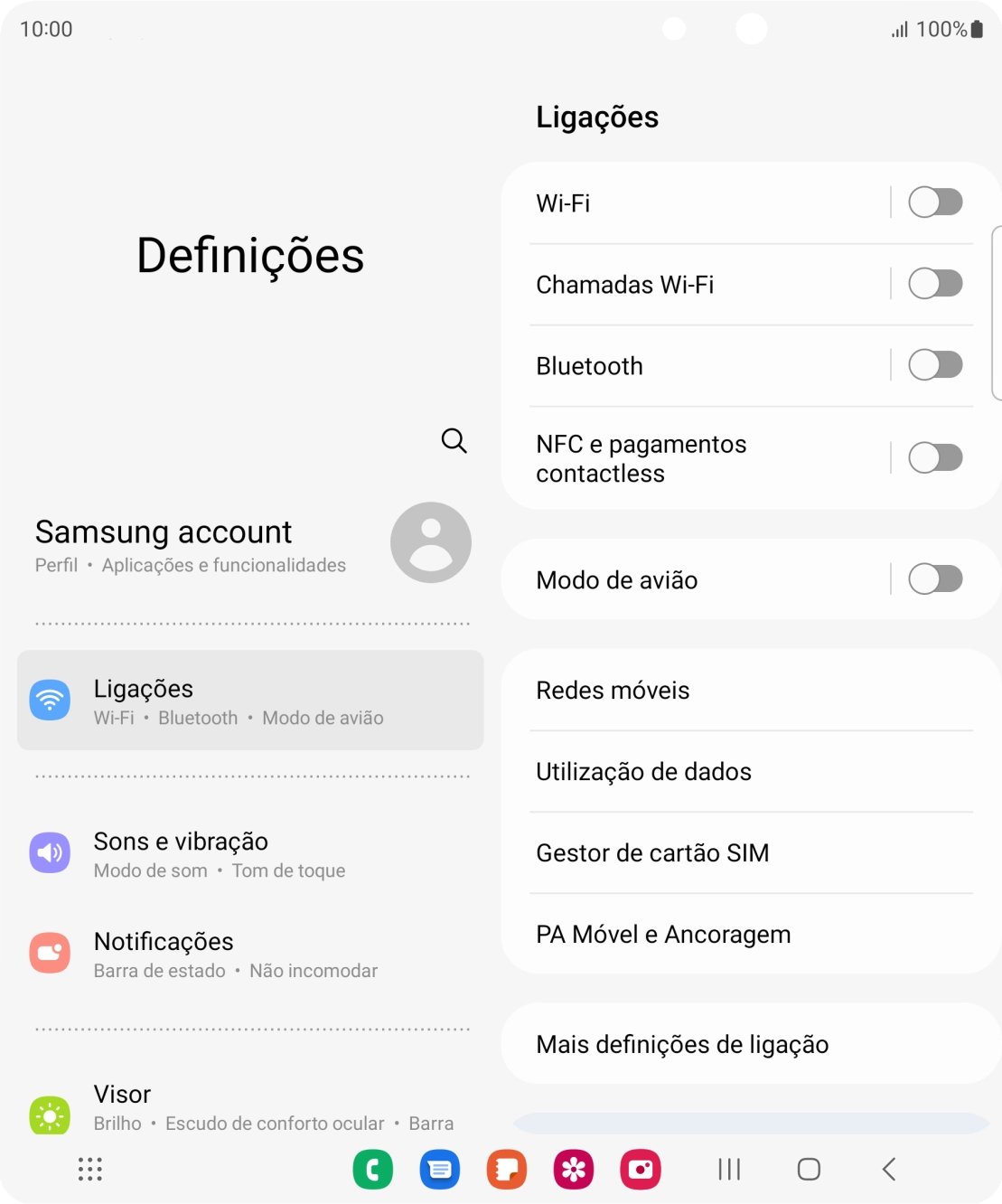Click the blue Wi-Fi icon beside Ligações
Viewport: 1002px width, 1204px height.
point(50,700)
